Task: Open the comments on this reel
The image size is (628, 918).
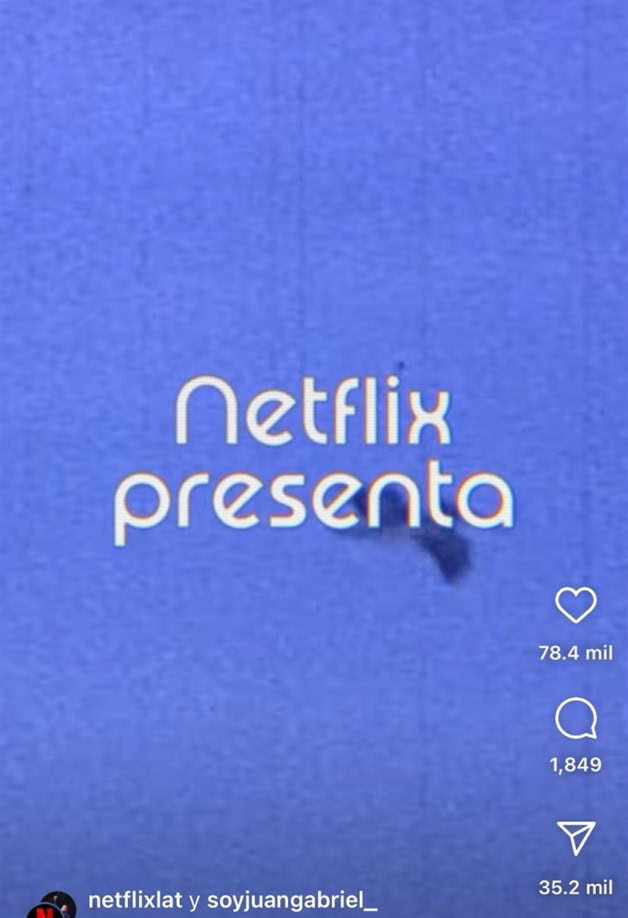Action: (x=575, y=718)
